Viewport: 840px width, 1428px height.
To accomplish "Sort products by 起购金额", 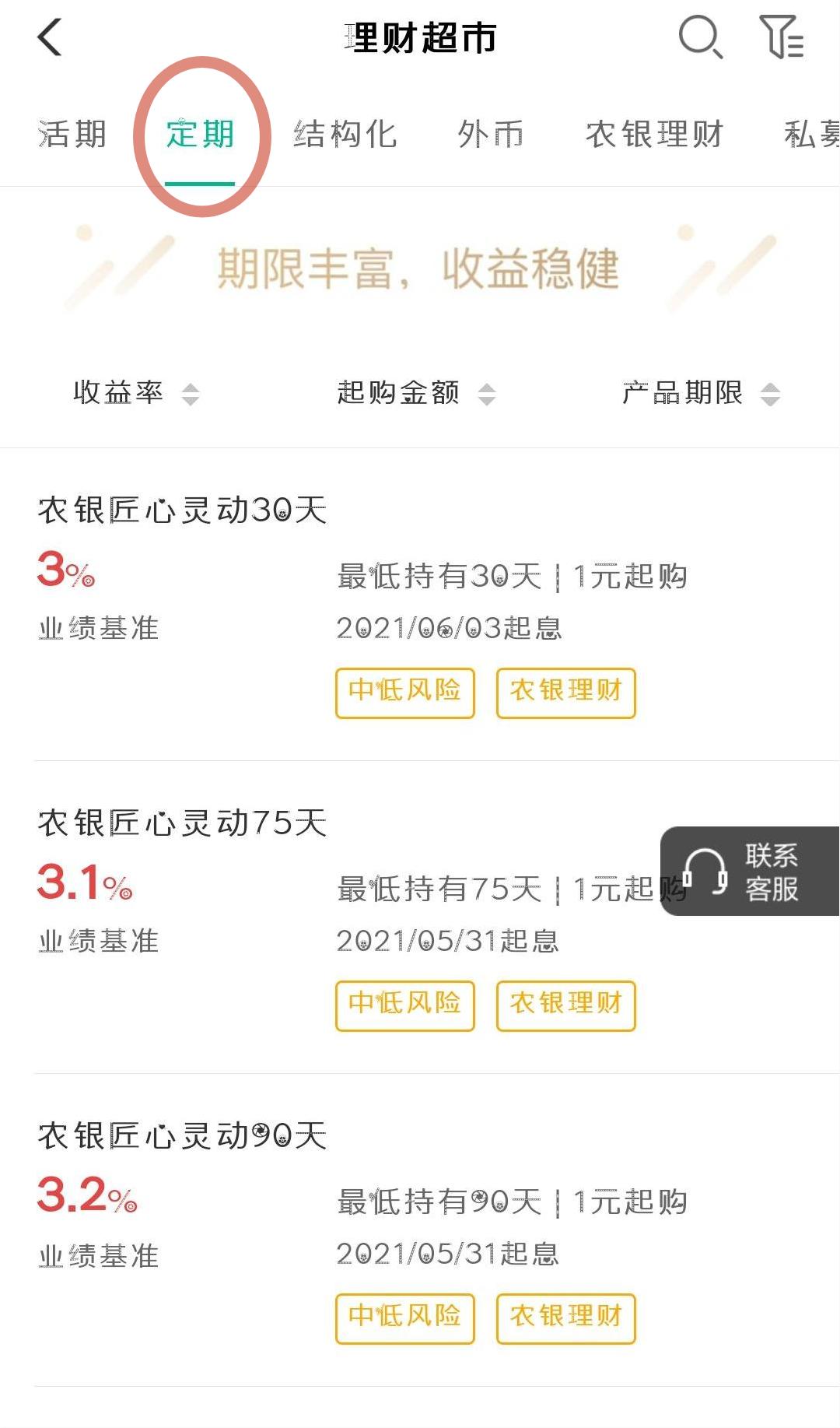I will click(399, 393).
